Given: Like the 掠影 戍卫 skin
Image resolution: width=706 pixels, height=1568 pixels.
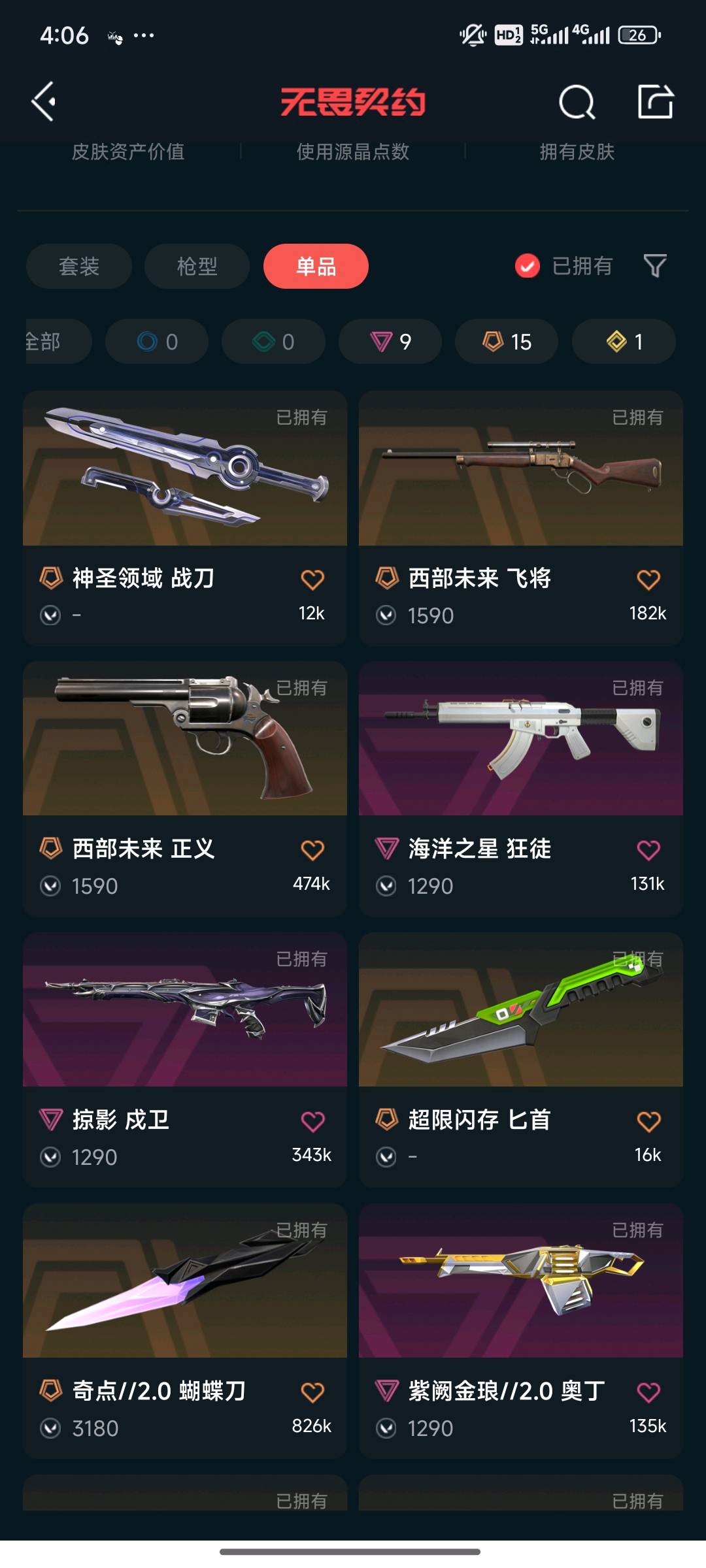Looking at the screenshot, I should click(312, 1121).
